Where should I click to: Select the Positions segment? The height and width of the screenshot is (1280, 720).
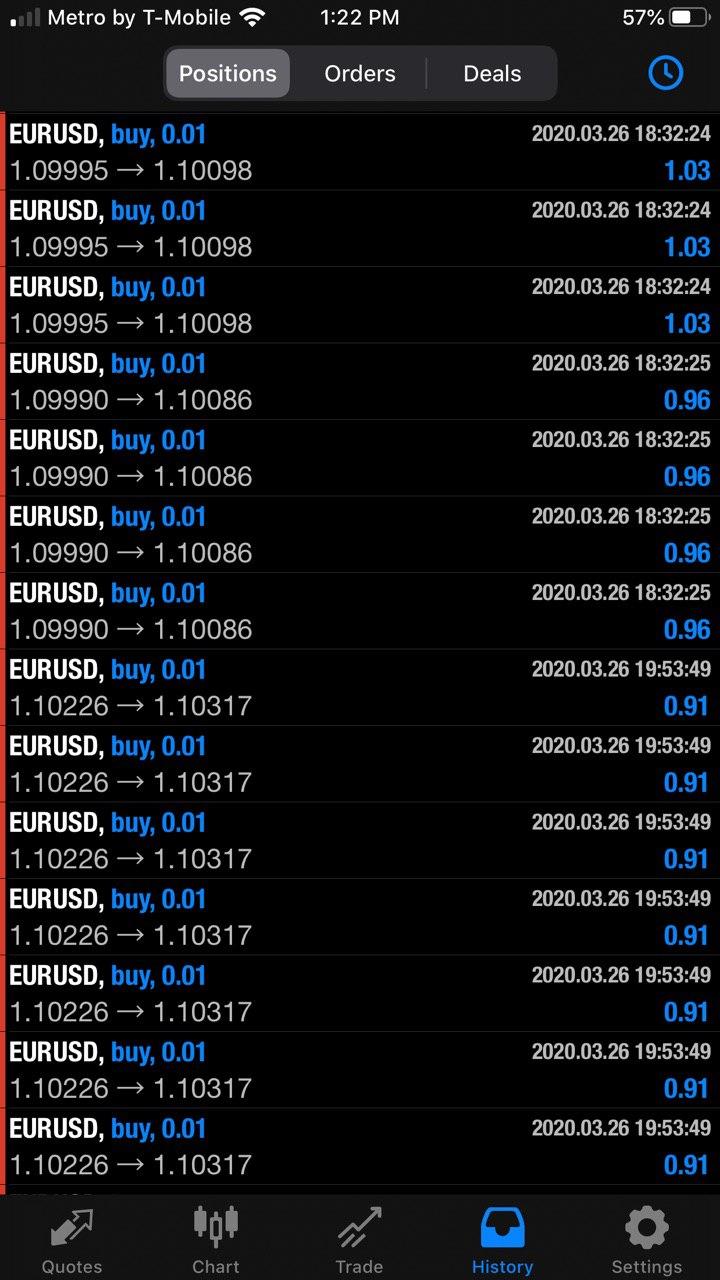point(228,73)
